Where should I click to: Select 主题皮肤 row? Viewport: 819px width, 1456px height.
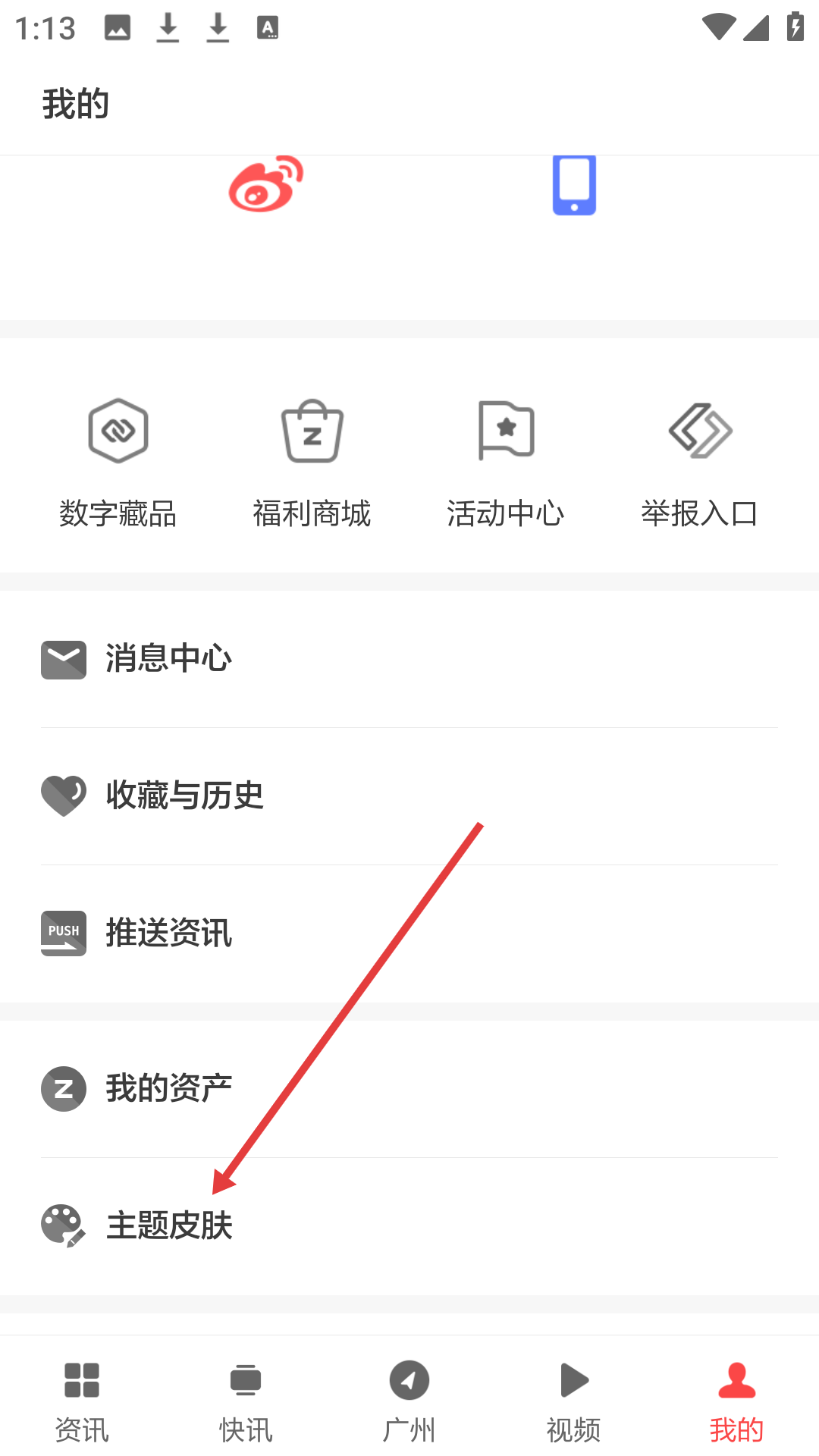click(409, 1225)
